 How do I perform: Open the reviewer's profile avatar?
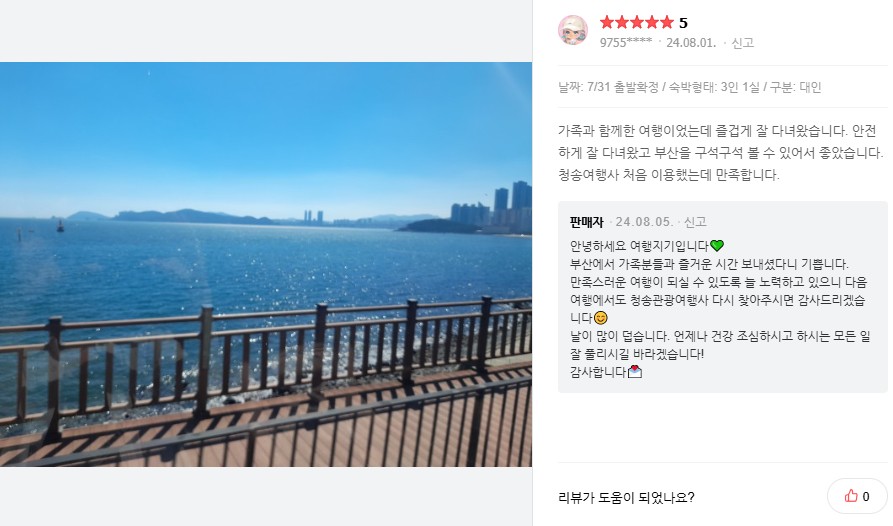[573, 31]
